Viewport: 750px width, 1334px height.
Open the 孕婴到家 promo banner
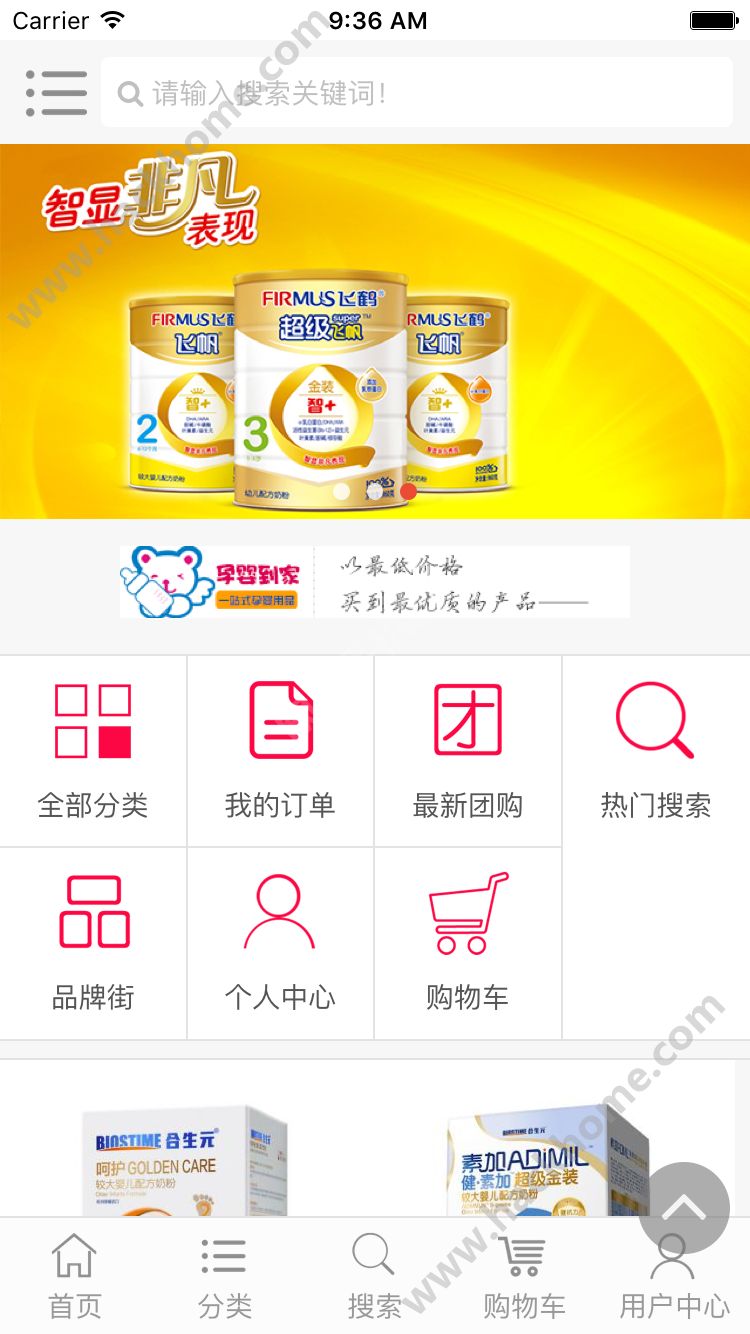point(375,582)
